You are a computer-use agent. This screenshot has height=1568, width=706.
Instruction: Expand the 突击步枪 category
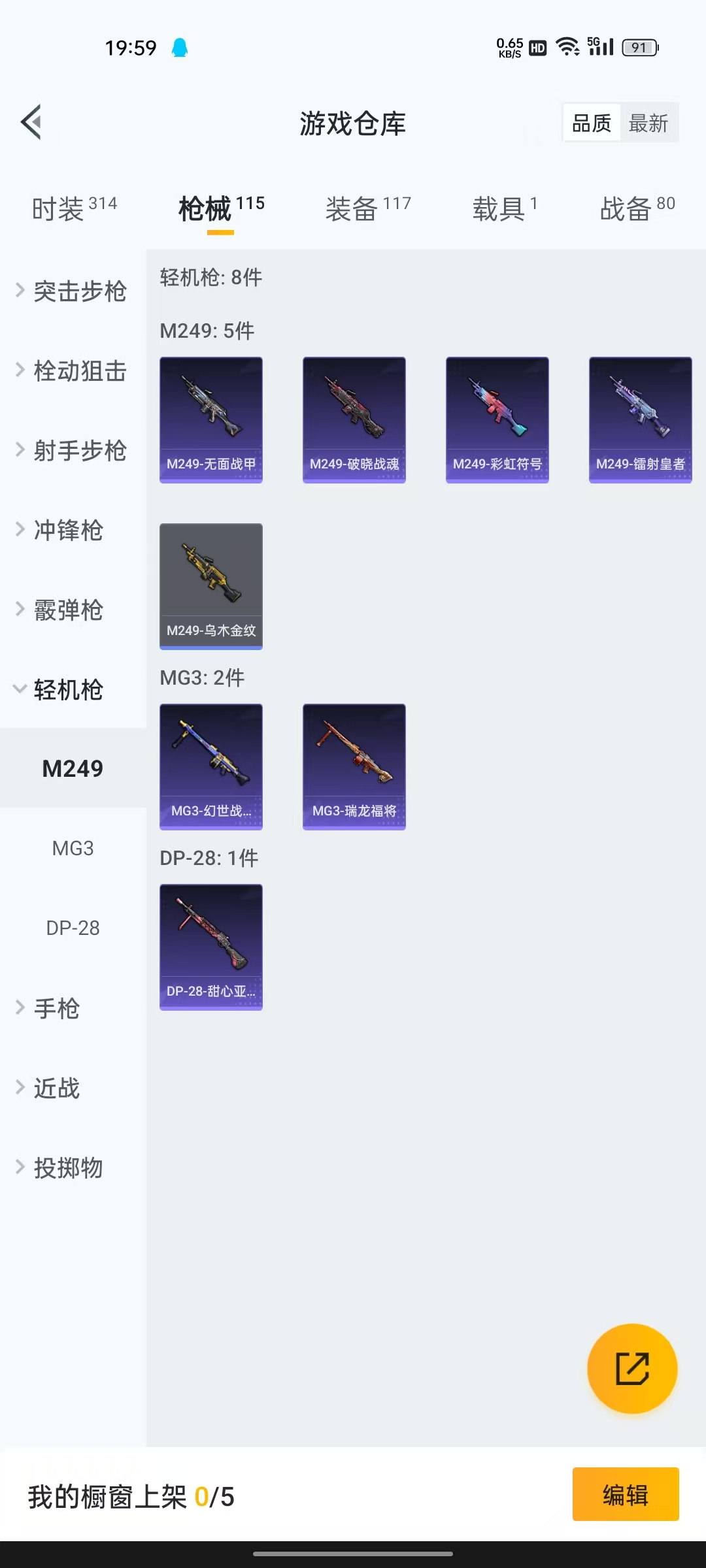[72, 291]
